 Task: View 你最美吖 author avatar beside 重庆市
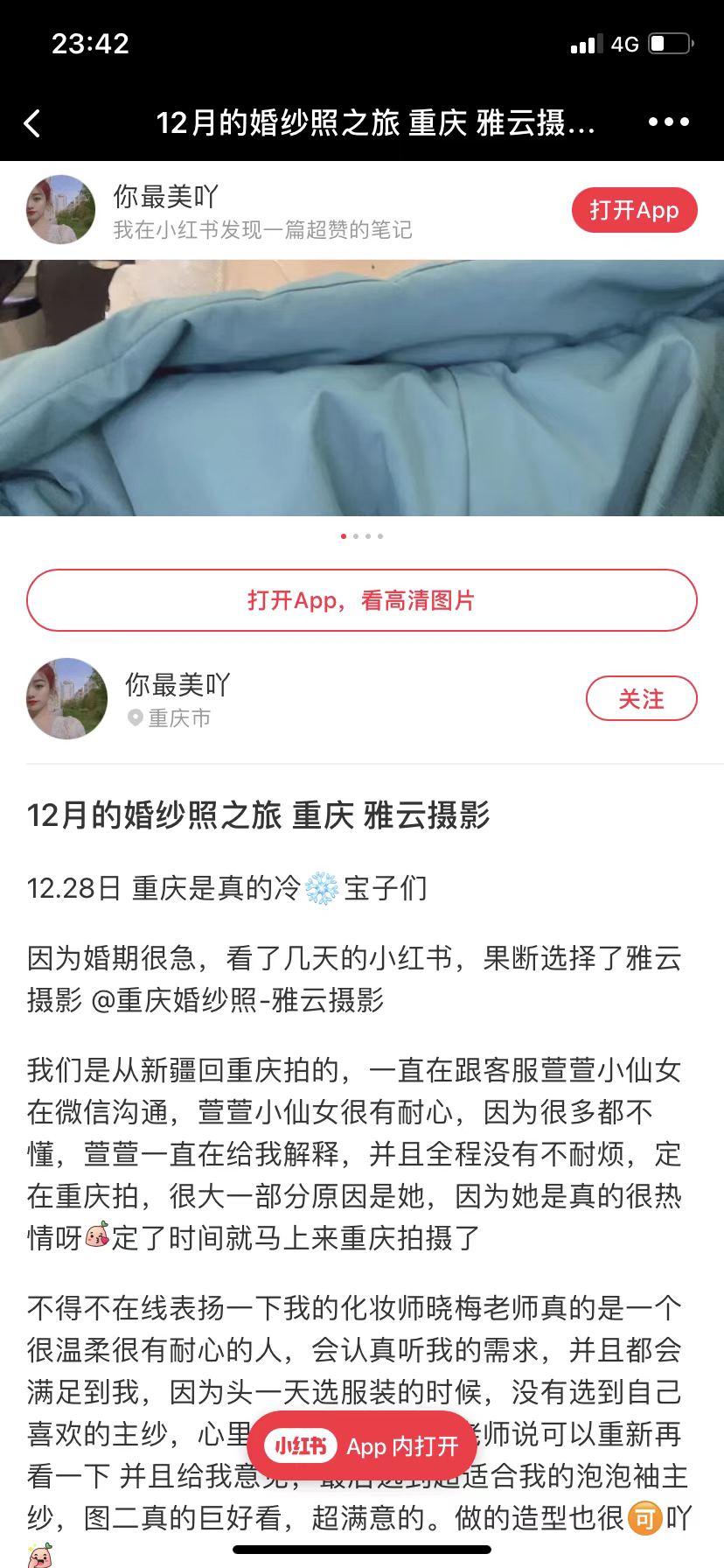(66, 698)
